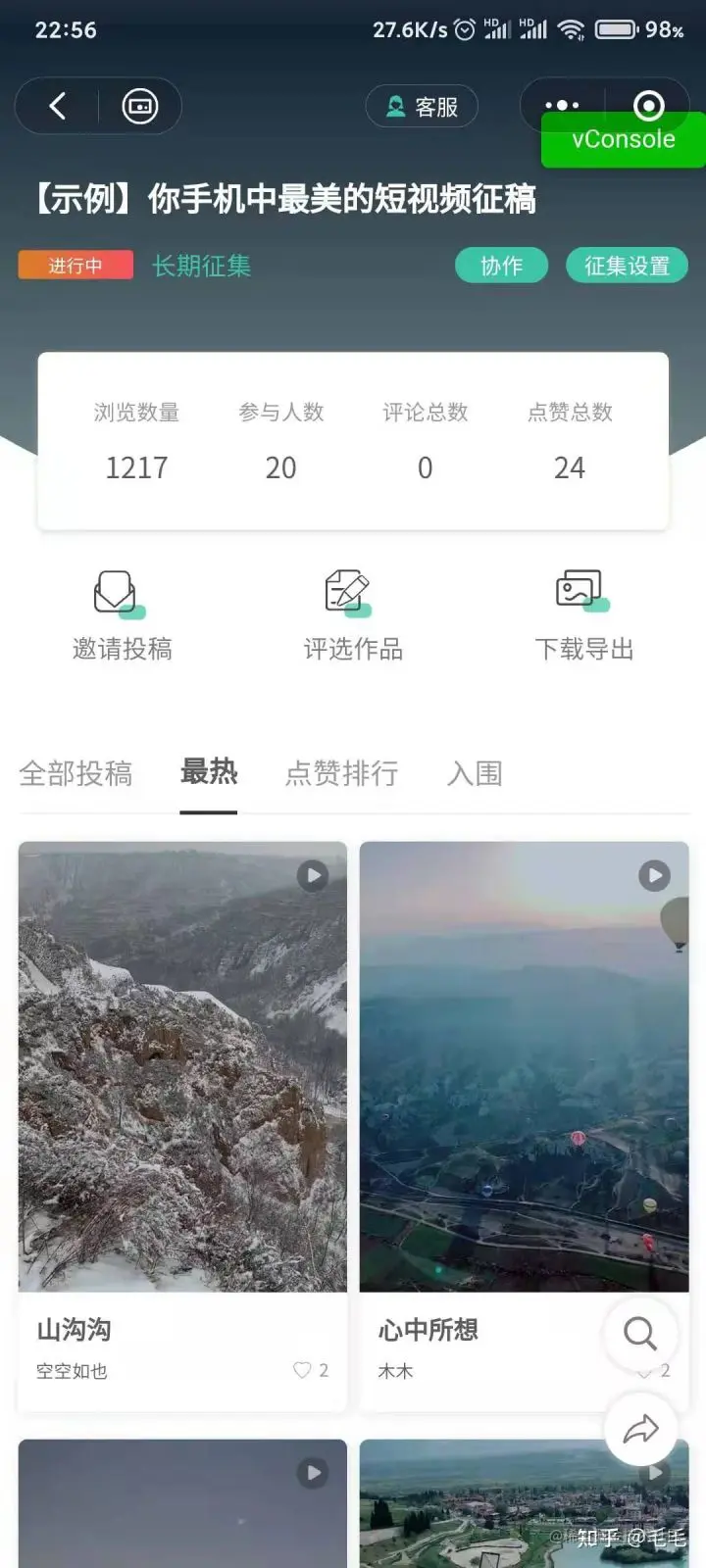The height and width of the screenshot is (1568, 706).
Task: Share using the floating arrow button
Action: (640, 1429)
